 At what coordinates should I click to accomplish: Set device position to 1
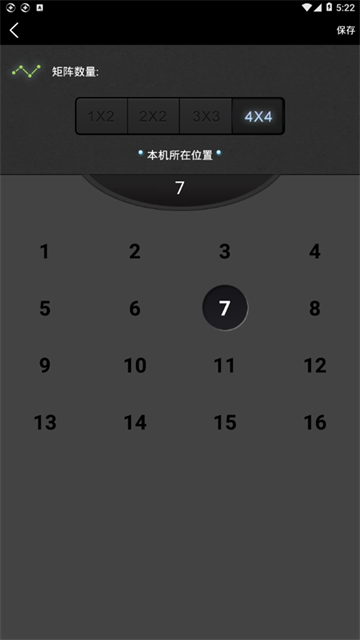click(x=45, y=251)
